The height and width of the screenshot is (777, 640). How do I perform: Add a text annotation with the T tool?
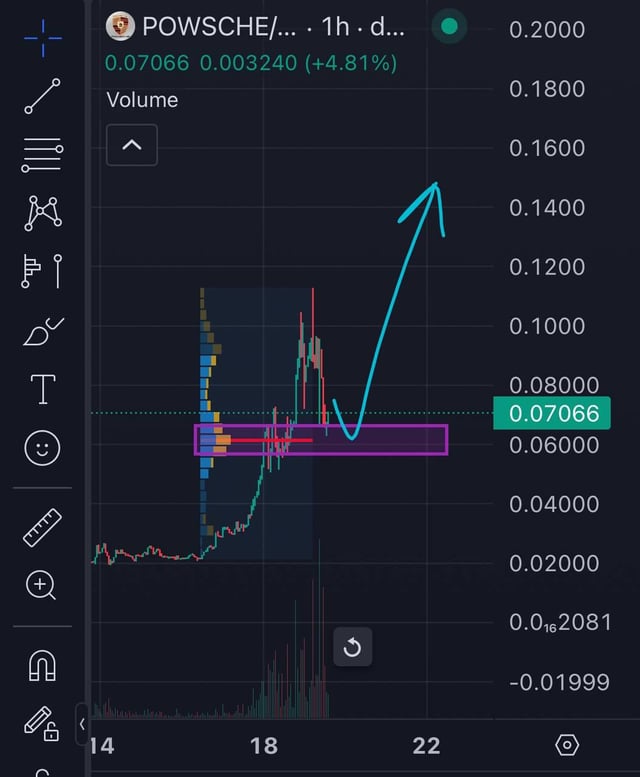click(x=42, y=388)
